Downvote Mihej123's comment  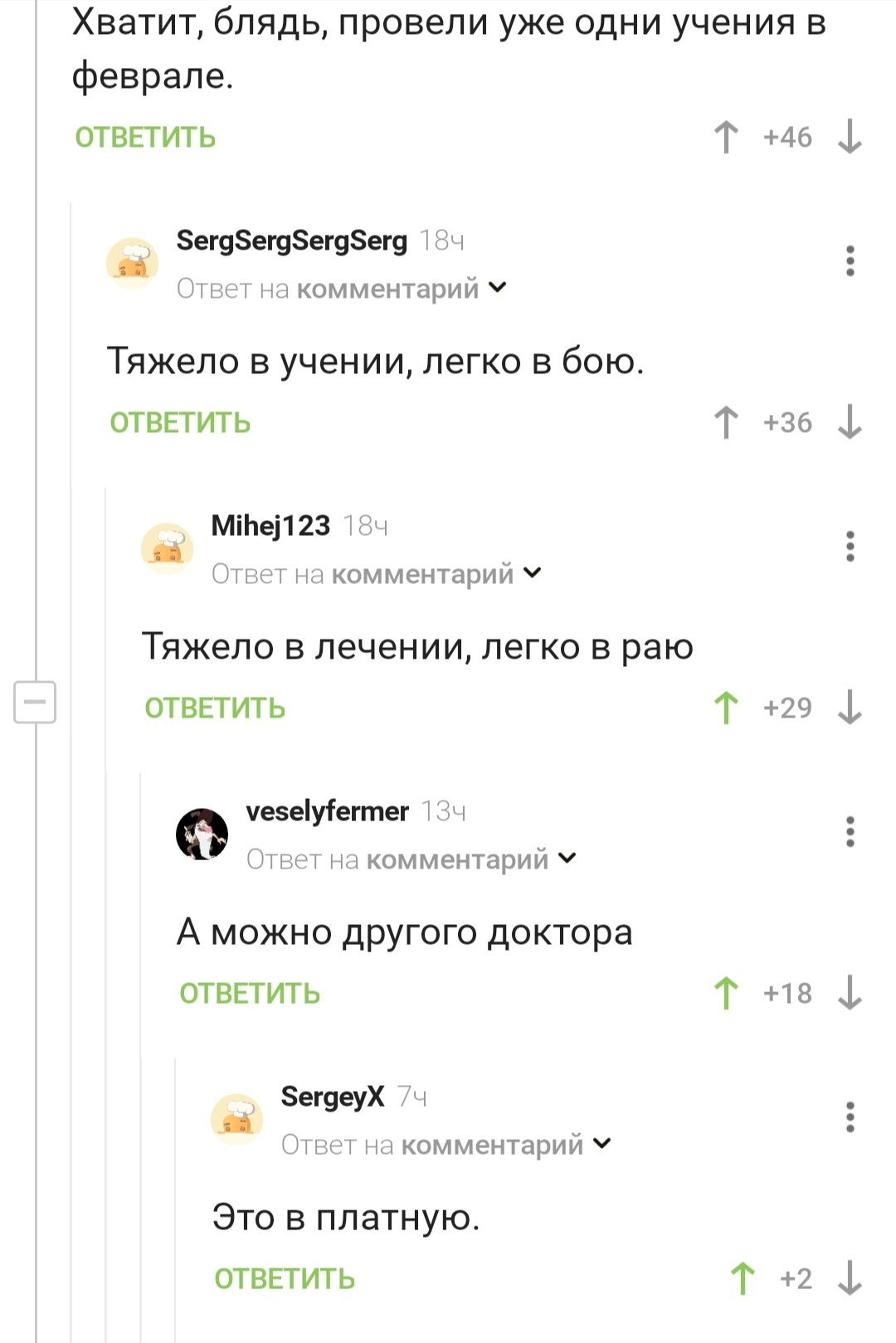850,708
